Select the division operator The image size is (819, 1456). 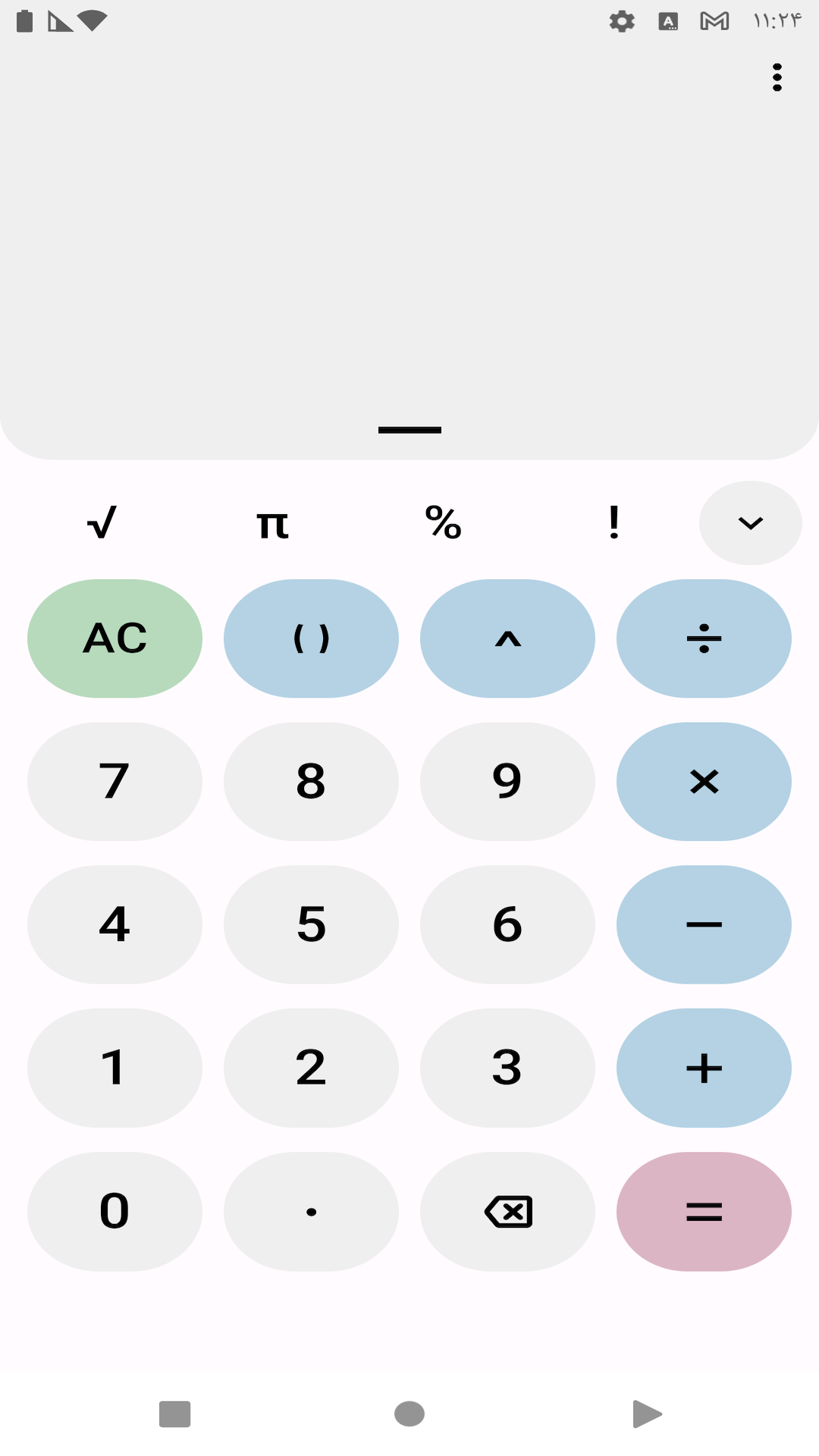tap(704, 639)
